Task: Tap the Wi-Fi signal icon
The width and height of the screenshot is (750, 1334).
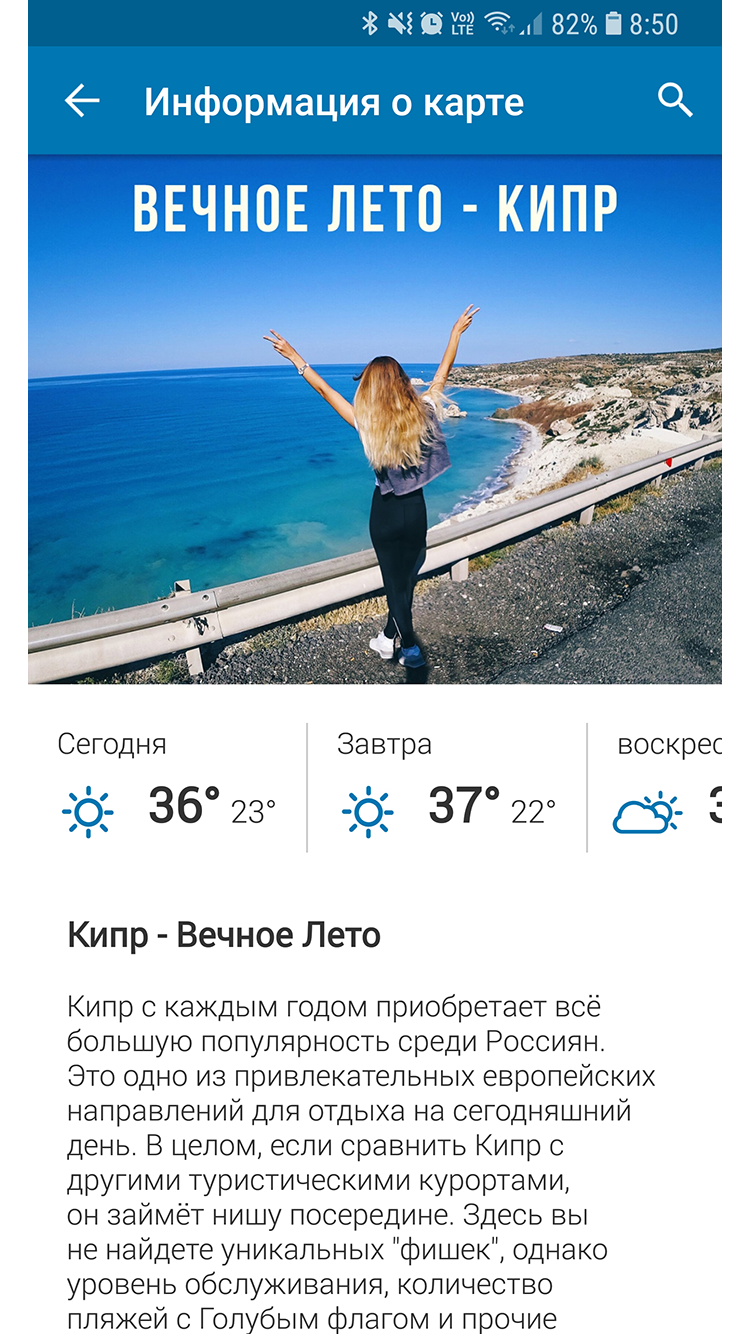Action: 497,22
